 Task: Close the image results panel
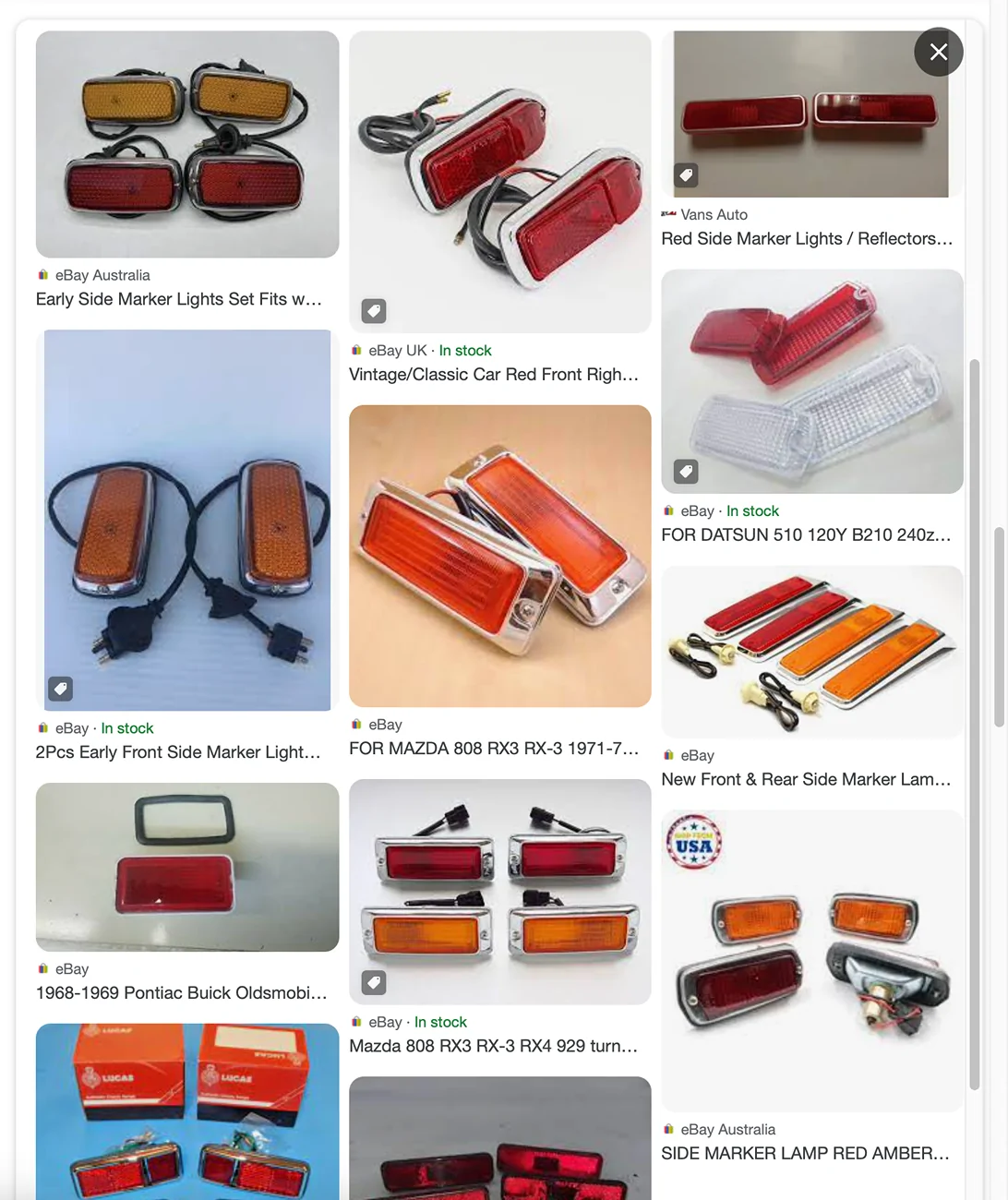[938, 53]
